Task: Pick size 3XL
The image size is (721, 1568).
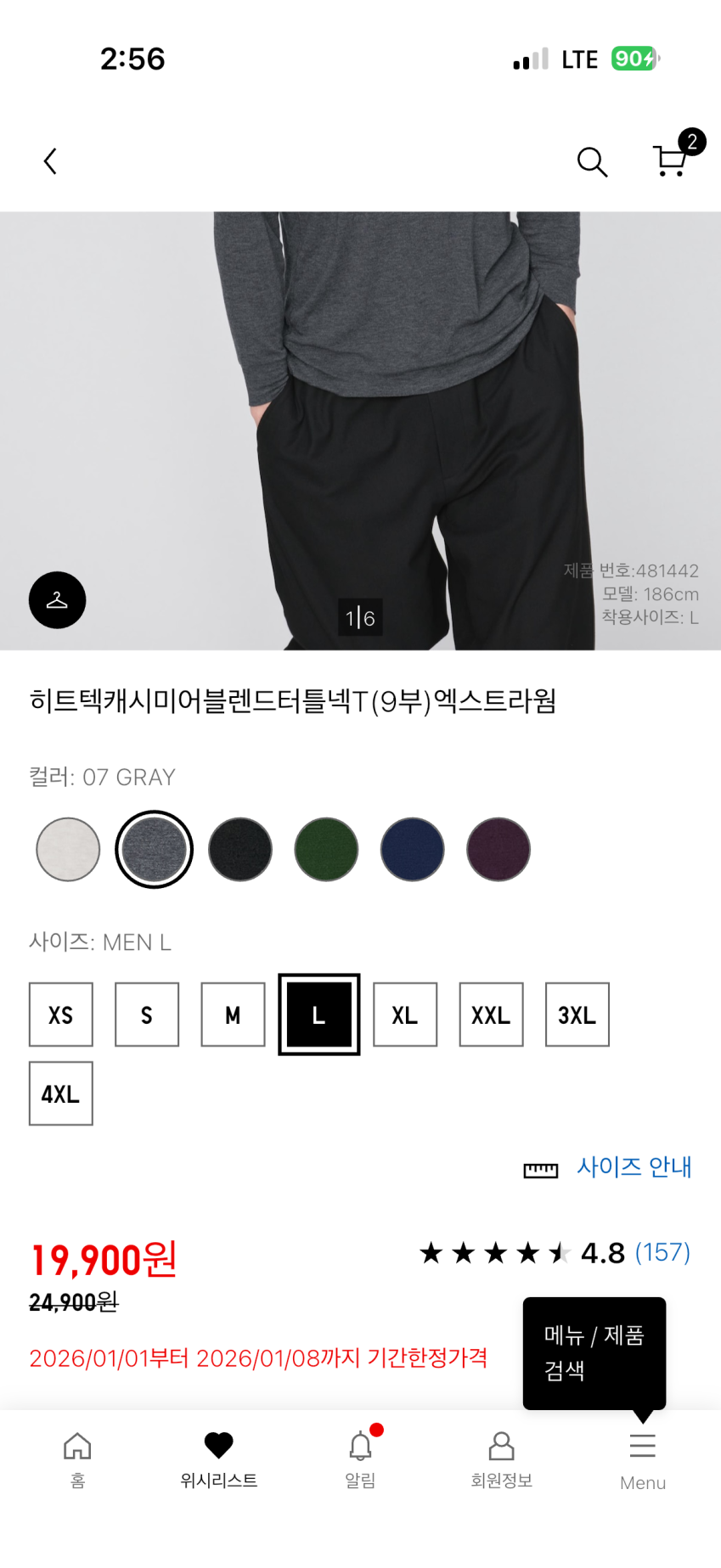Action: [577, 1014]
